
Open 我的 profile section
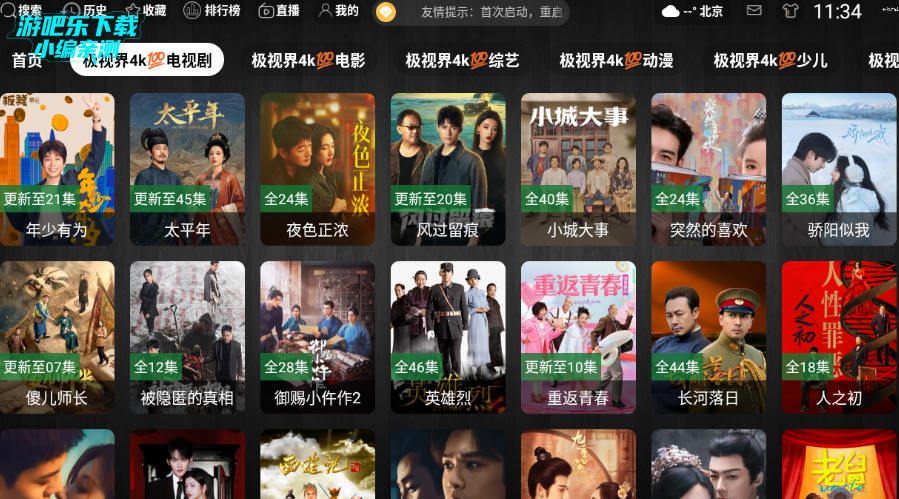click(338, 11)
